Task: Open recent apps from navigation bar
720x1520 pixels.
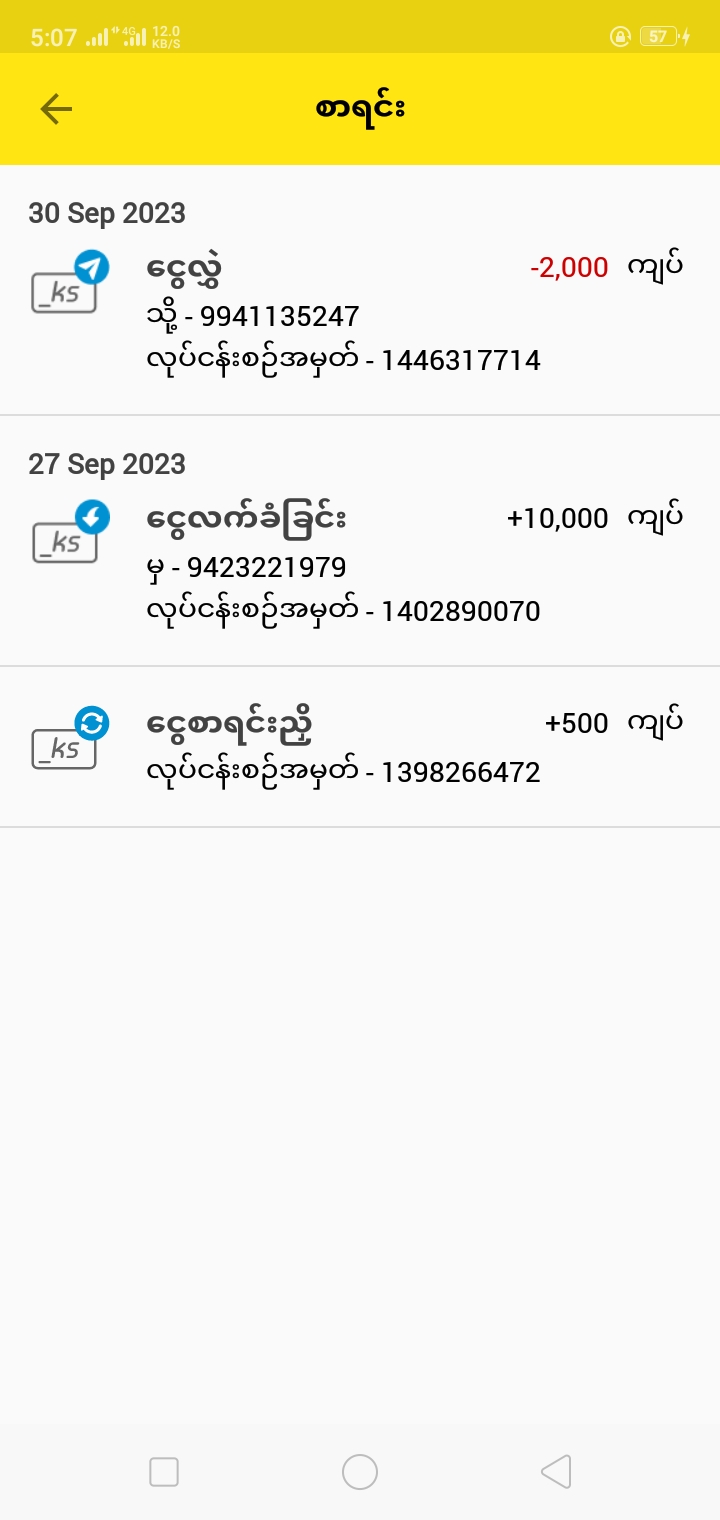Action: 164,1471
